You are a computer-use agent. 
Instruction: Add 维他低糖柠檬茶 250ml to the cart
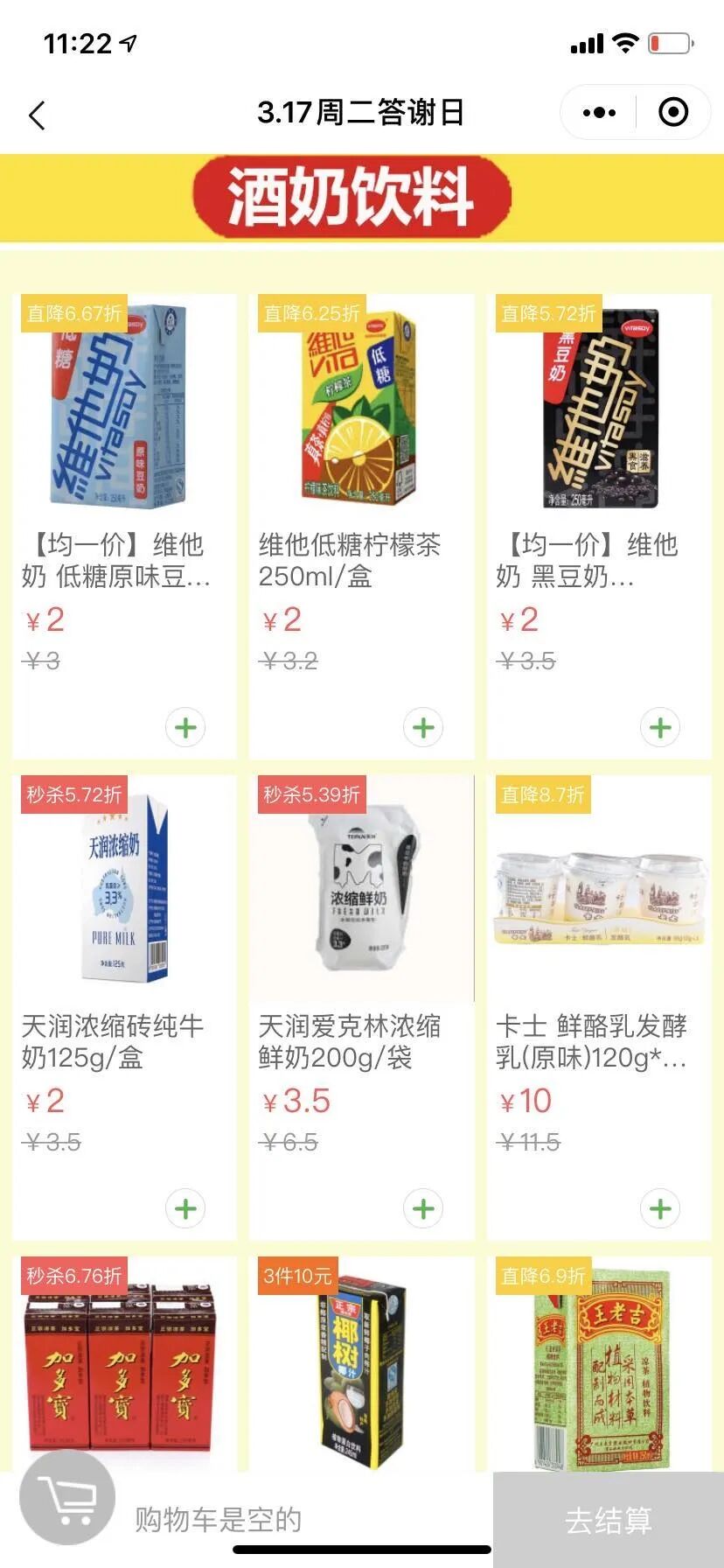point(423,727)
